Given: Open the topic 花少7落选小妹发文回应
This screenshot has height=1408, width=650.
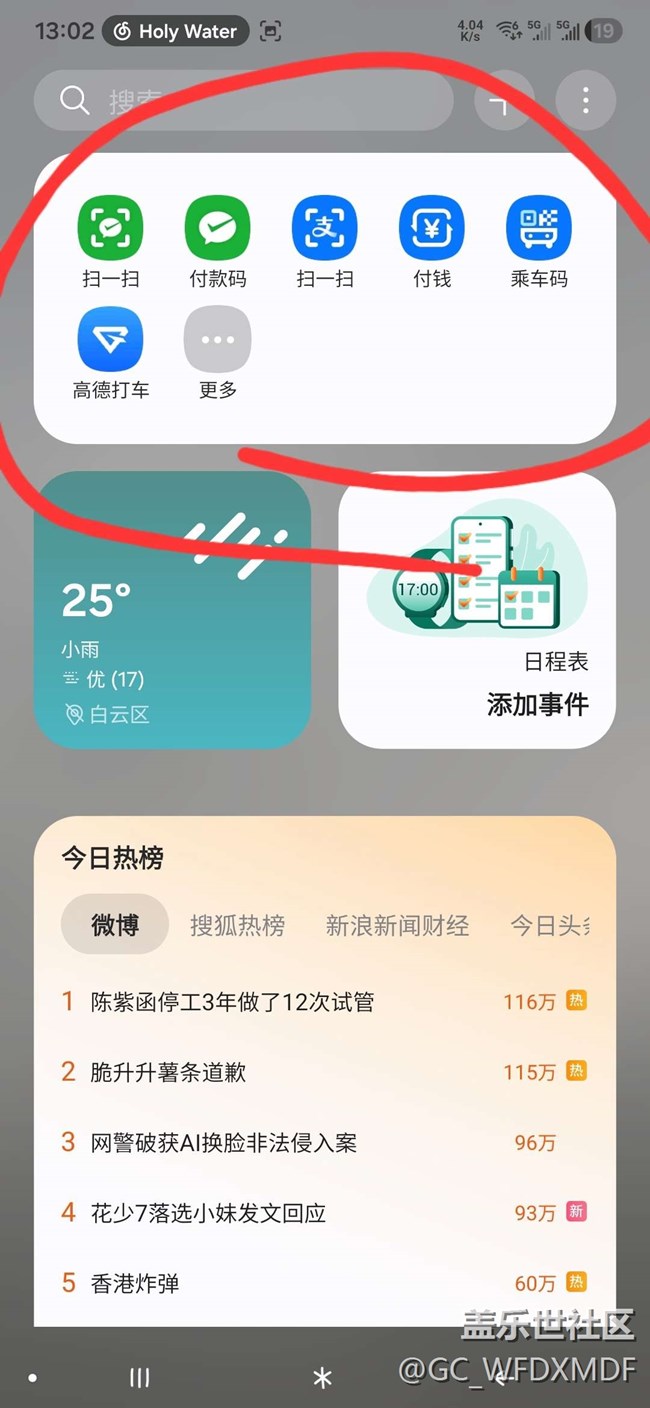Looking at the screenshot, I should pyautogui.click(x=209, y=1213).
